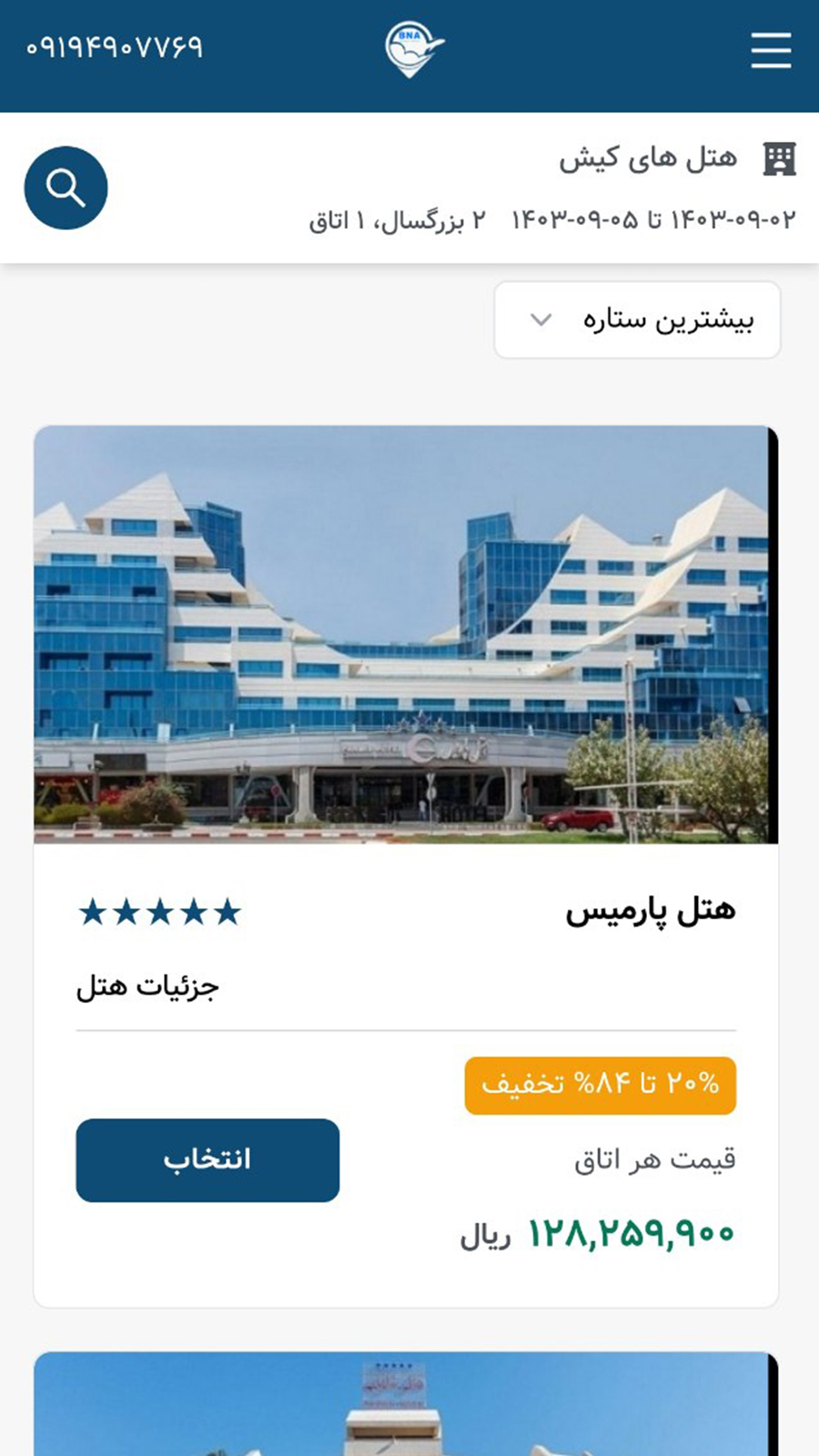The width and height of the screenshot is (819, 1456).
Task: Click the Parmis hotel photo
Action: tap(409, 637)
